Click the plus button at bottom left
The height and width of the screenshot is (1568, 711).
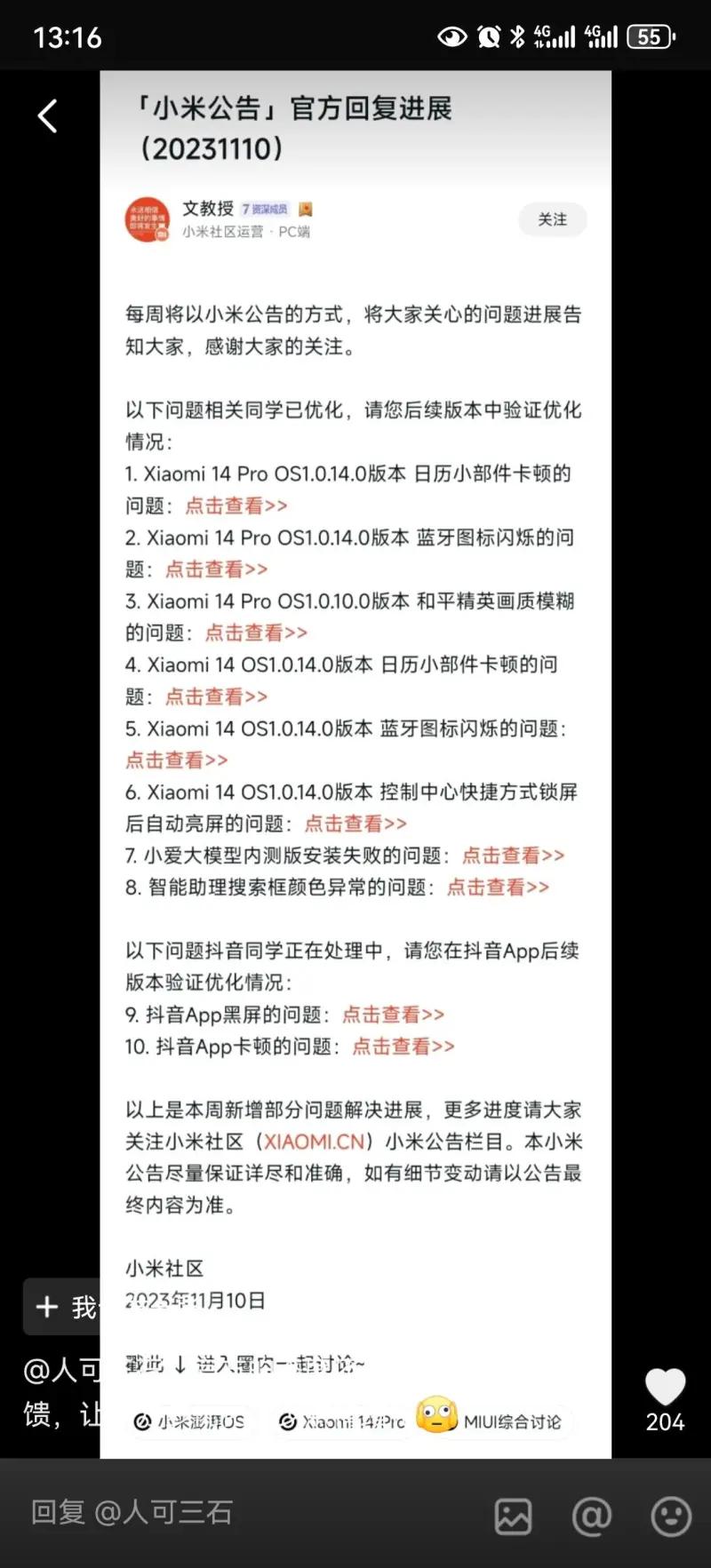[46, 1307]
